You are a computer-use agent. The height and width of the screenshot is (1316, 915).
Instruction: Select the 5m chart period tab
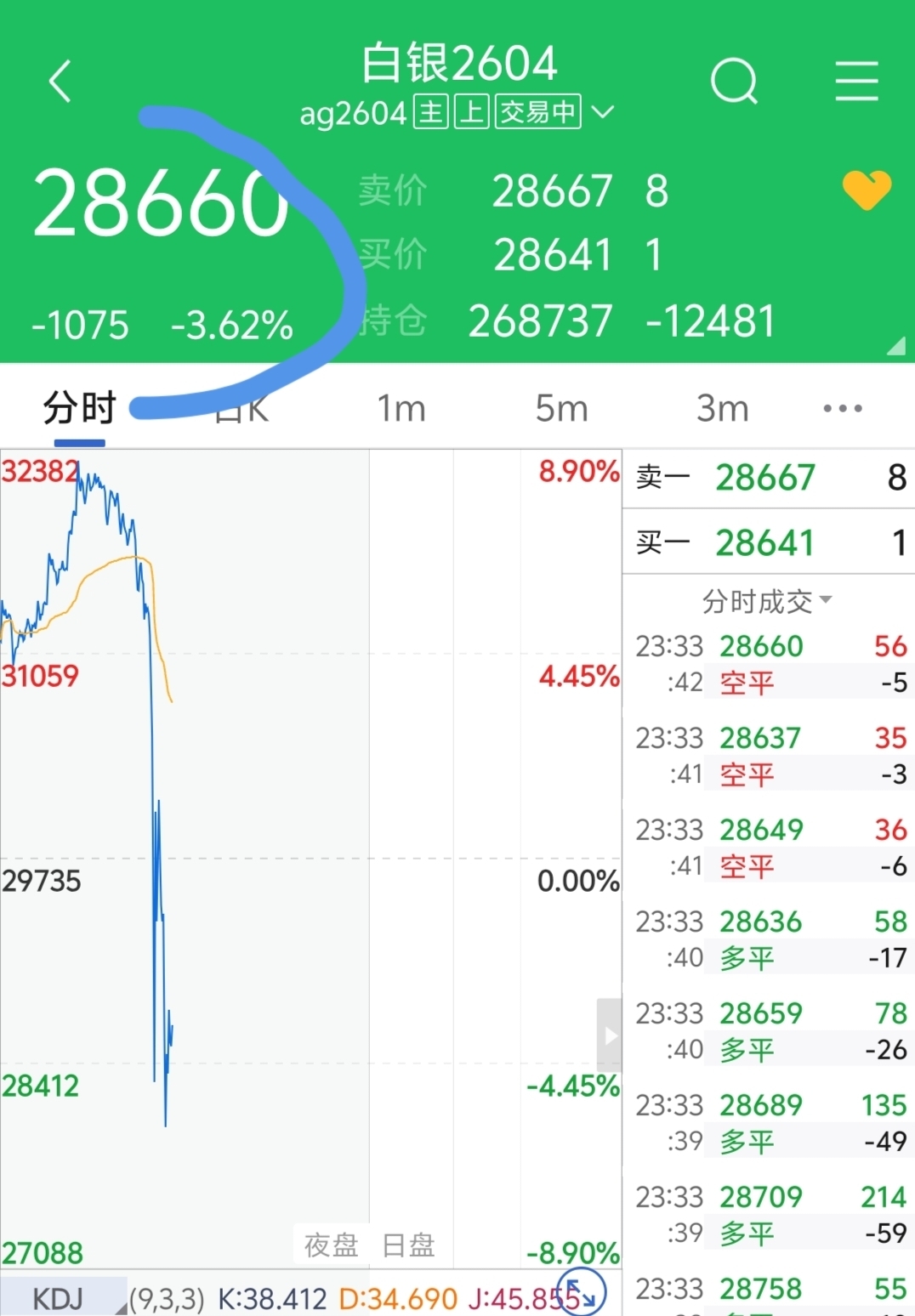point(560,408)
